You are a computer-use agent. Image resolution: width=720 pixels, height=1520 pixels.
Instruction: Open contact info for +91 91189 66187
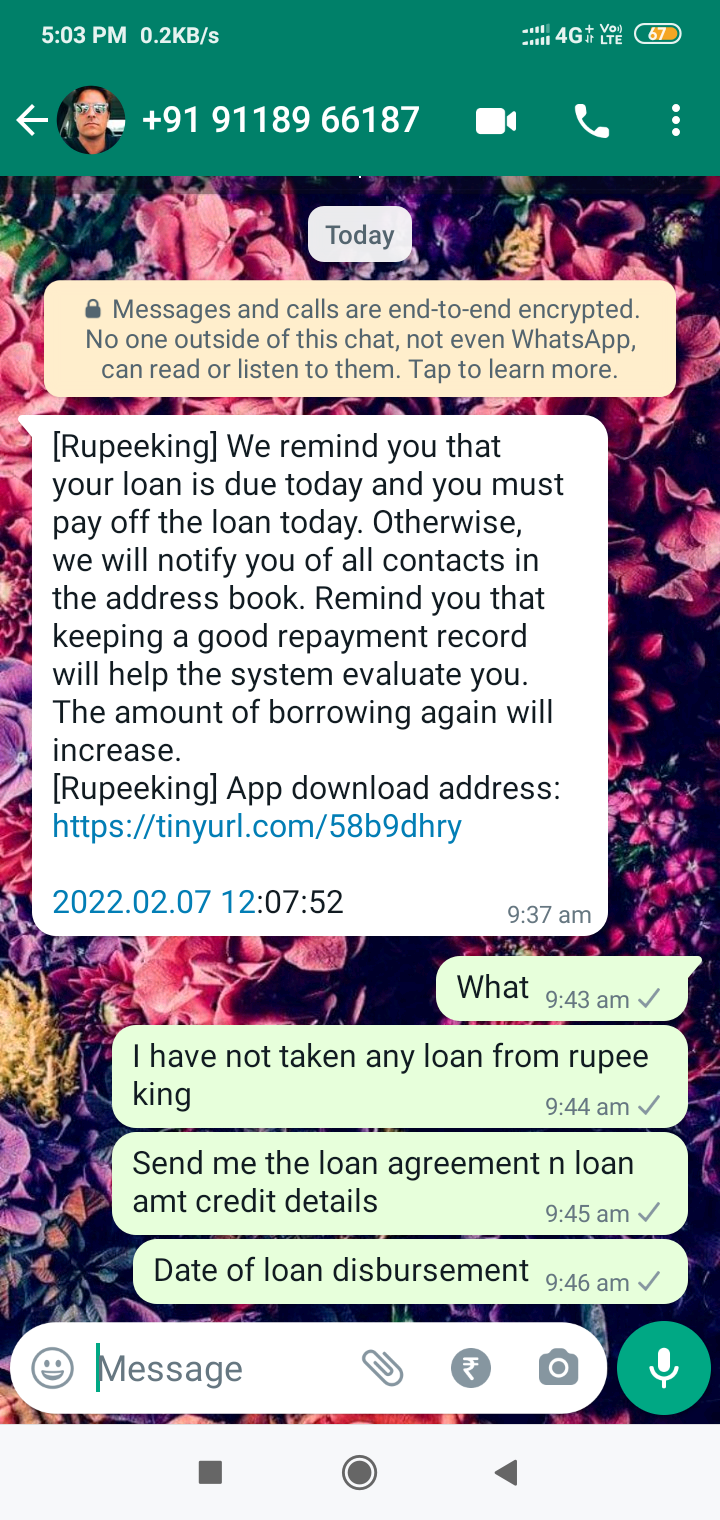[280, 121]
